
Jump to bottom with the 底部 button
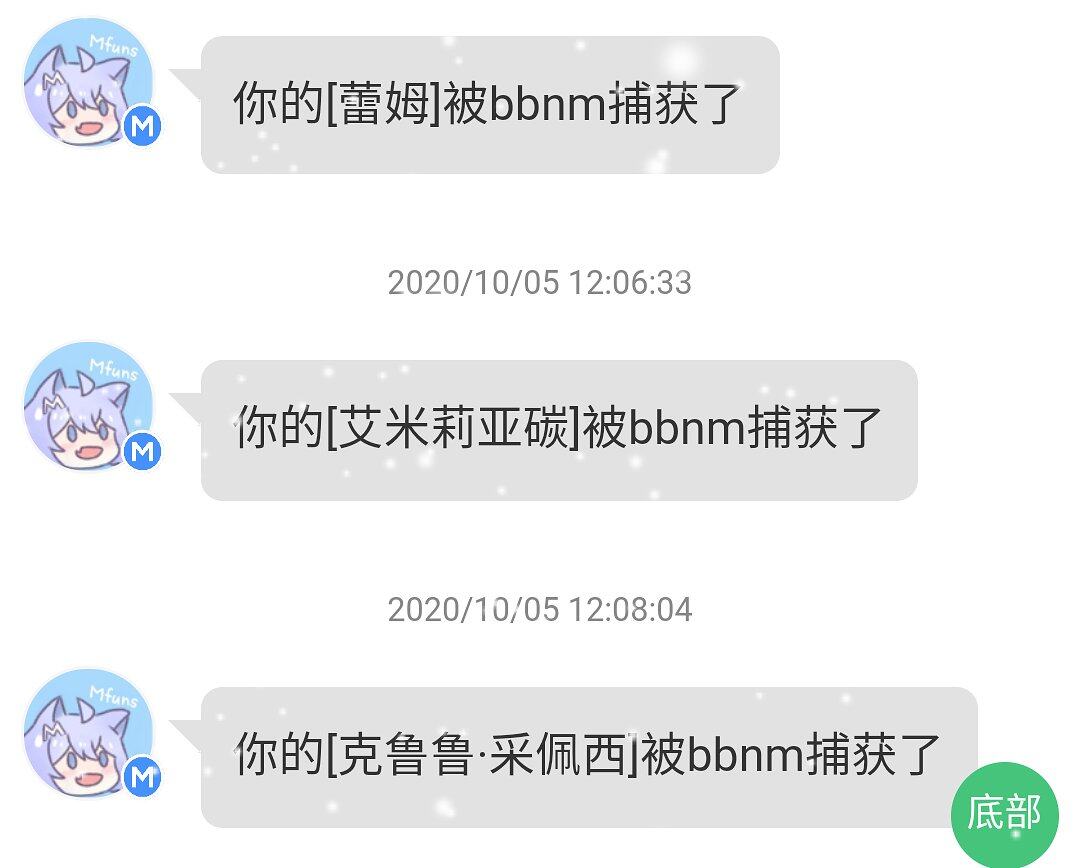pyautogui.click(x=1003, y=814)
